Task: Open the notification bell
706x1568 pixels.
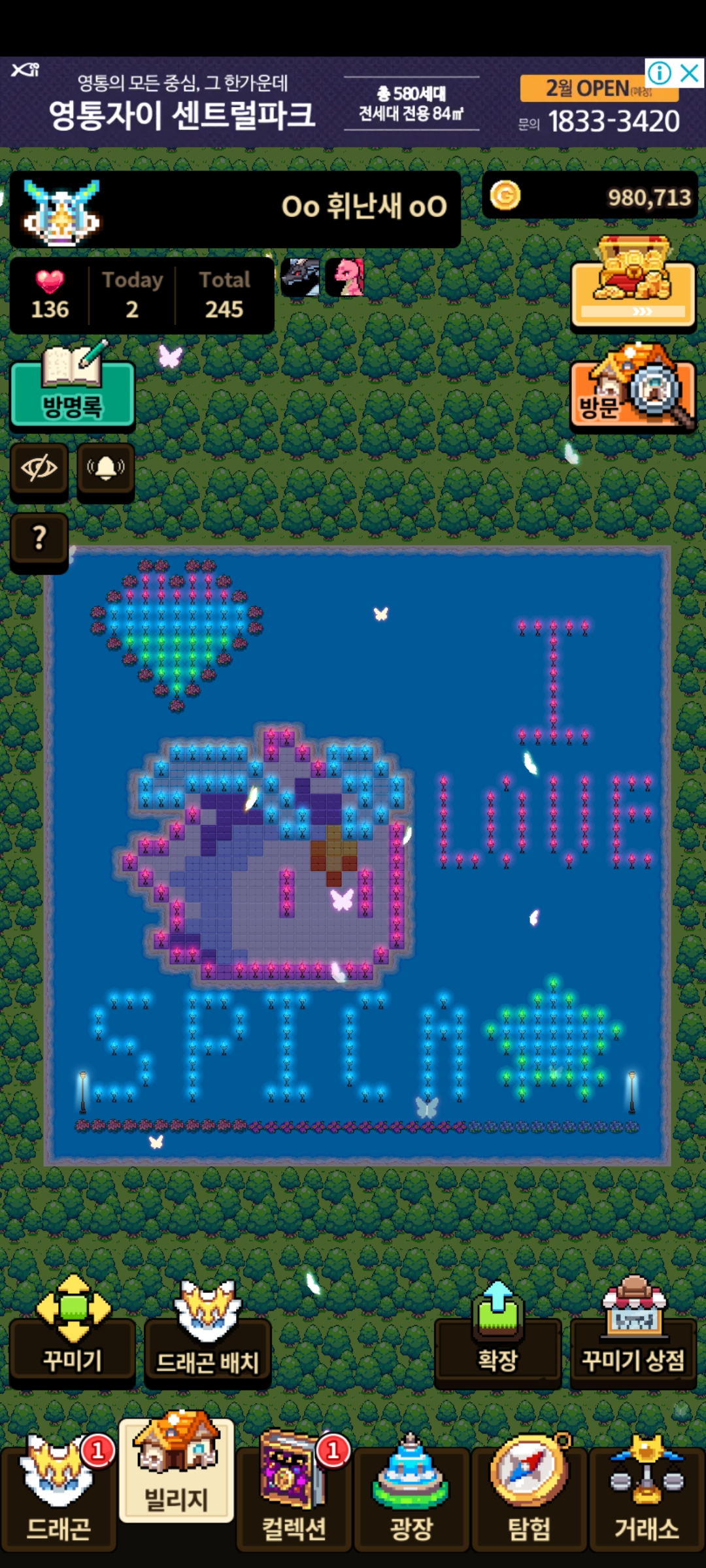Action: pos(106,469)
